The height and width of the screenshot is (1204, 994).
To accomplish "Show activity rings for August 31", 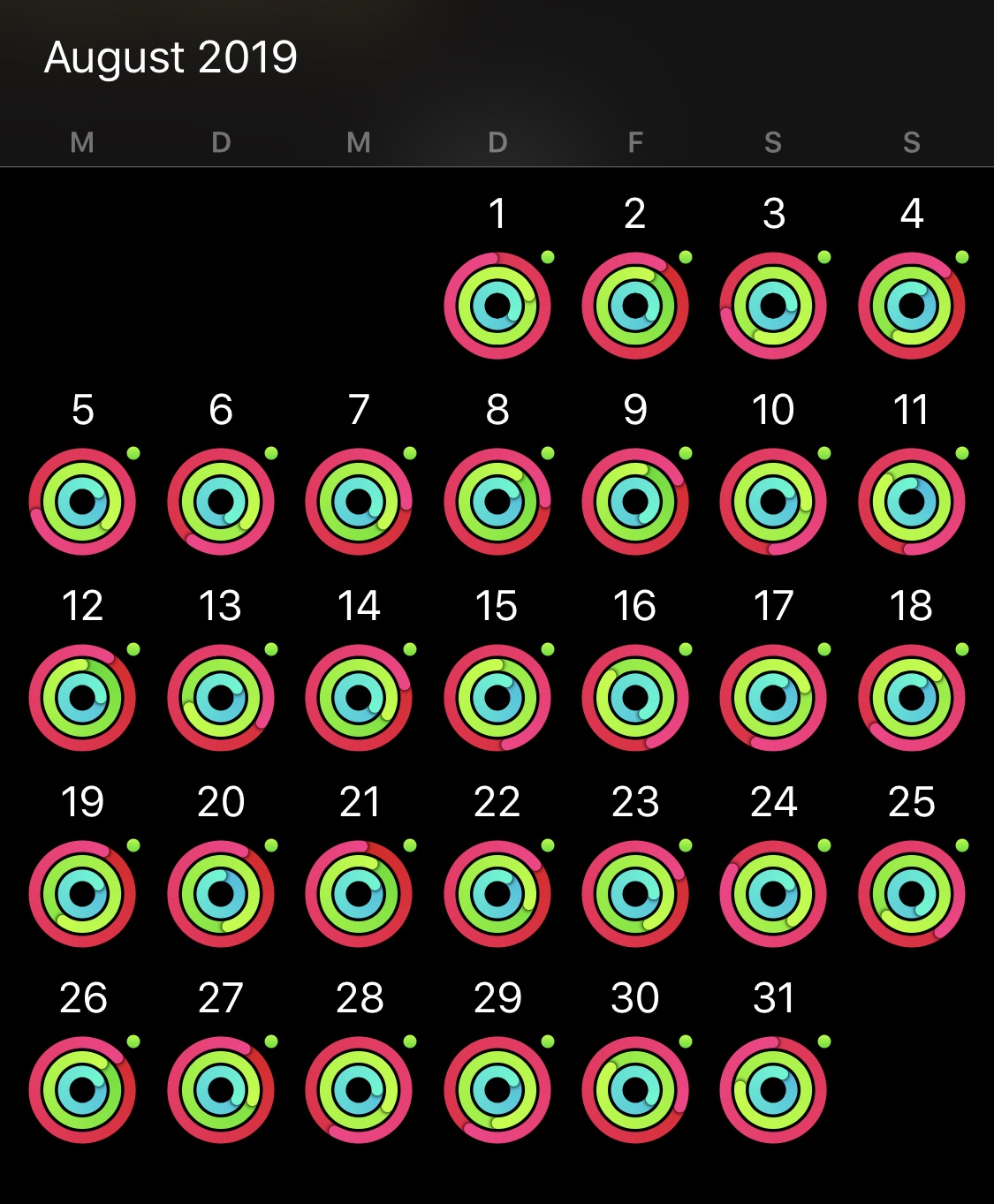I will click(x=773, y=1090).
